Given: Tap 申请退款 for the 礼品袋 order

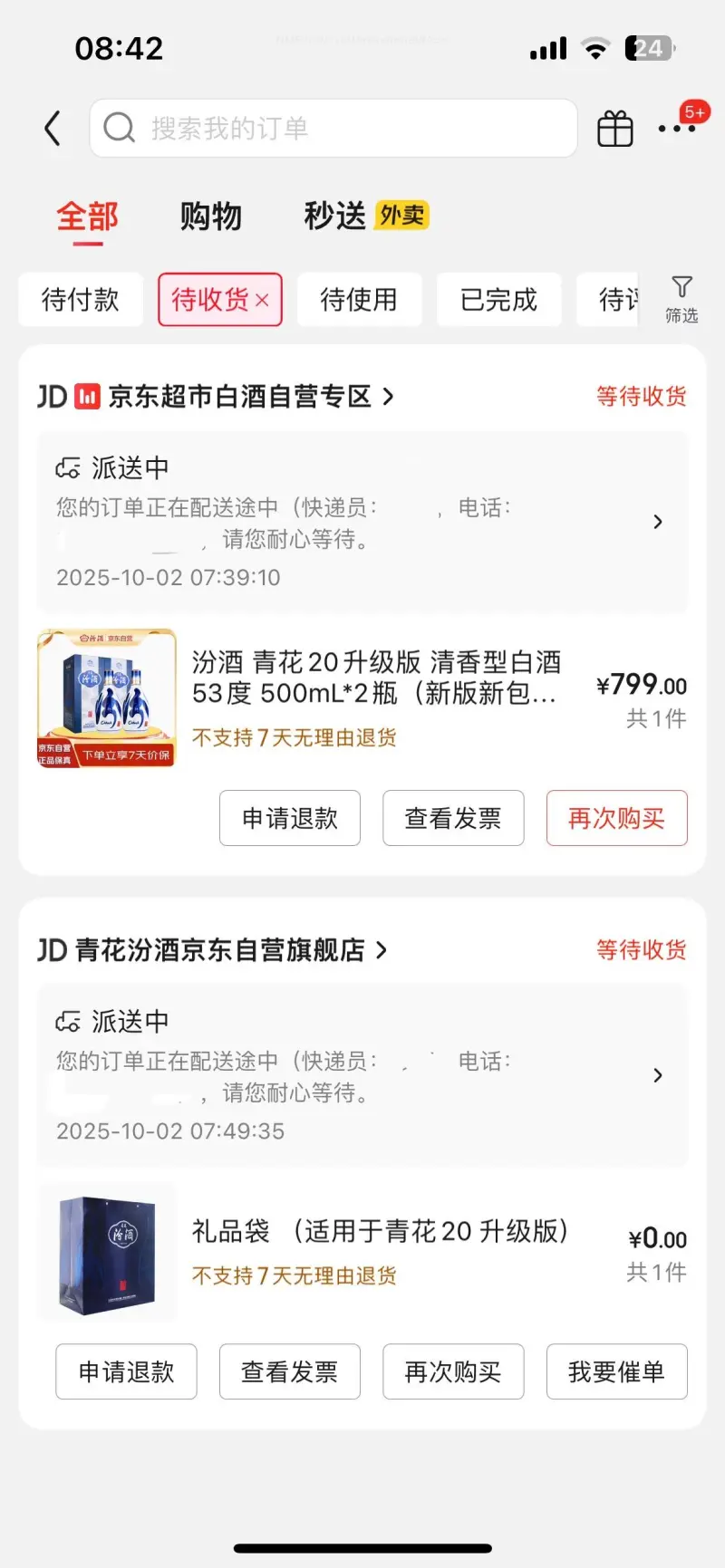Looking at the screenshot, I should click(126, 1371).
